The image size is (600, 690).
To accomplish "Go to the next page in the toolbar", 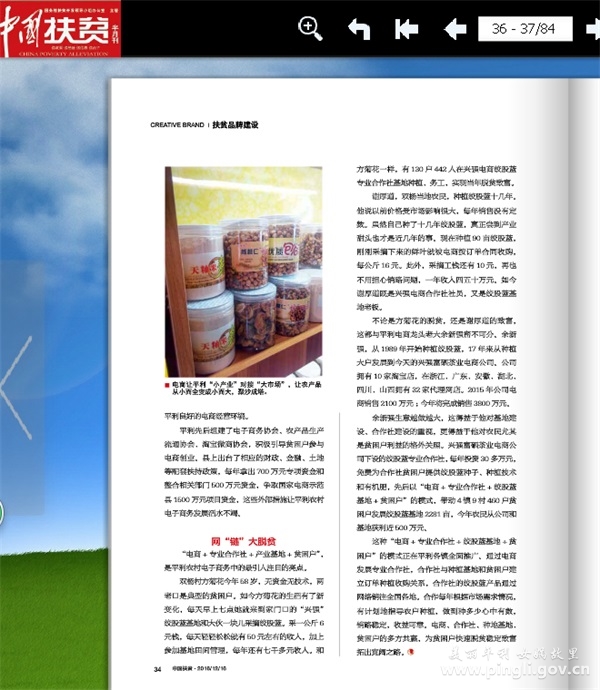I will 592,29.
